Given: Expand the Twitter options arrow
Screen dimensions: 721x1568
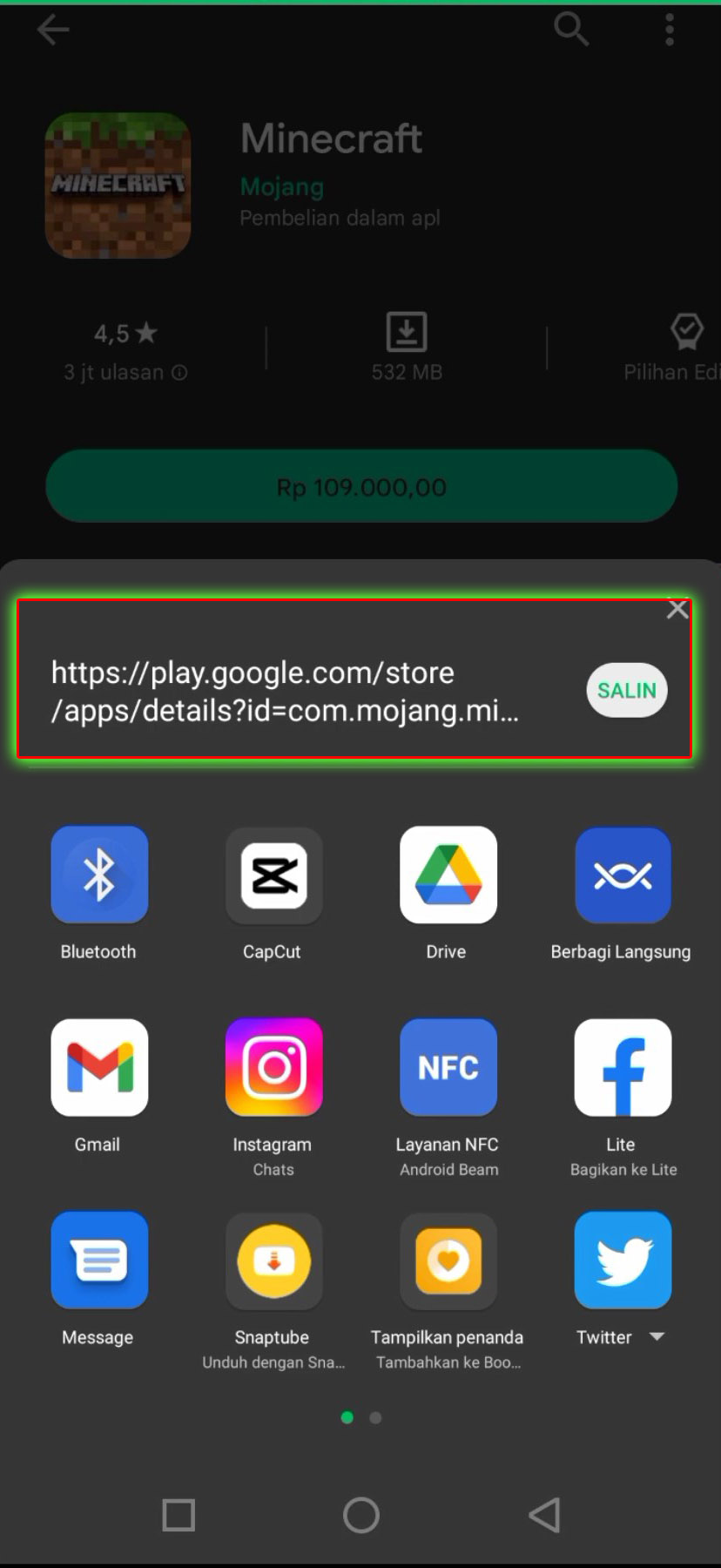Looking at the screenshot, I should pyautogui.click(x=657, y=1337).
